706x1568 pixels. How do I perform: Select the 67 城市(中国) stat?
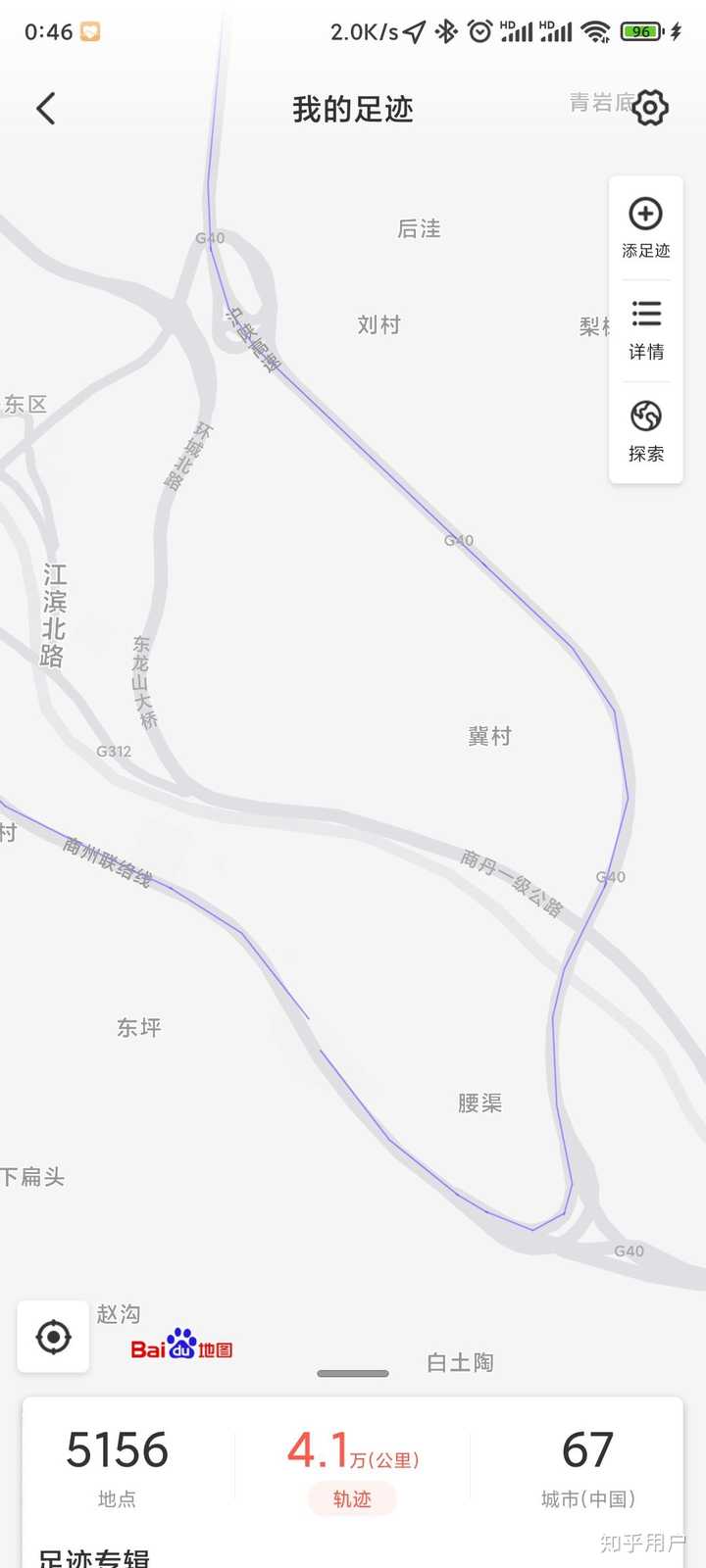tap(587, 1465)
